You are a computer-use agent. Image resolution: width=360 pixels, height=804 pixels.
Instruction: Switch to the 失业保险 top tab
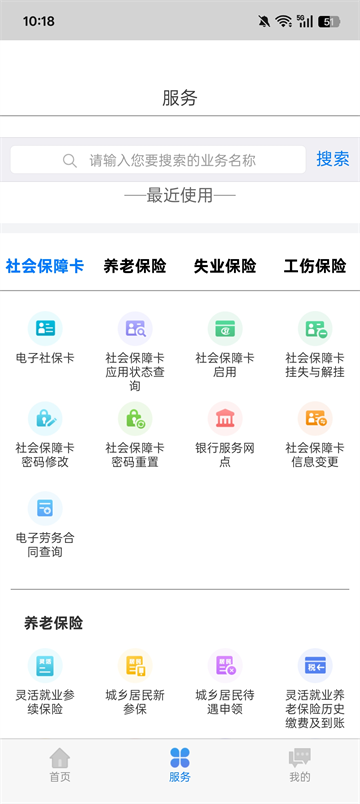coord(225,266)
